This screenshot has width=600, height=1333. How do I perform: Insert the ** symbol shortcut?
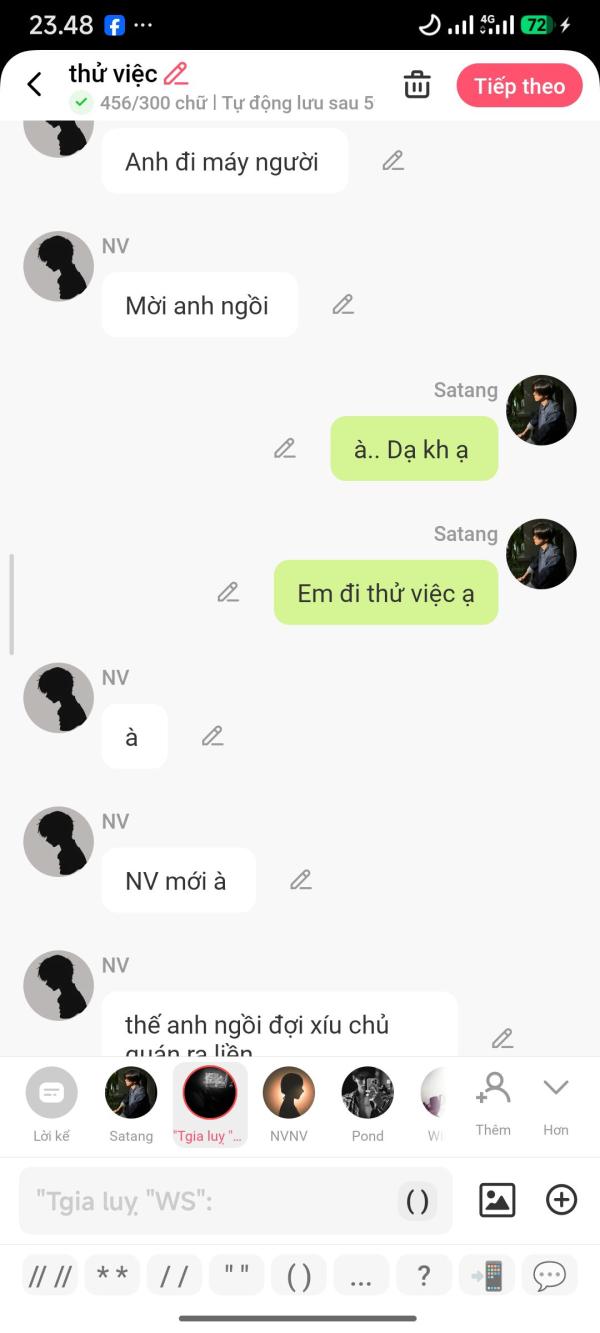(x=112, y=1275)
